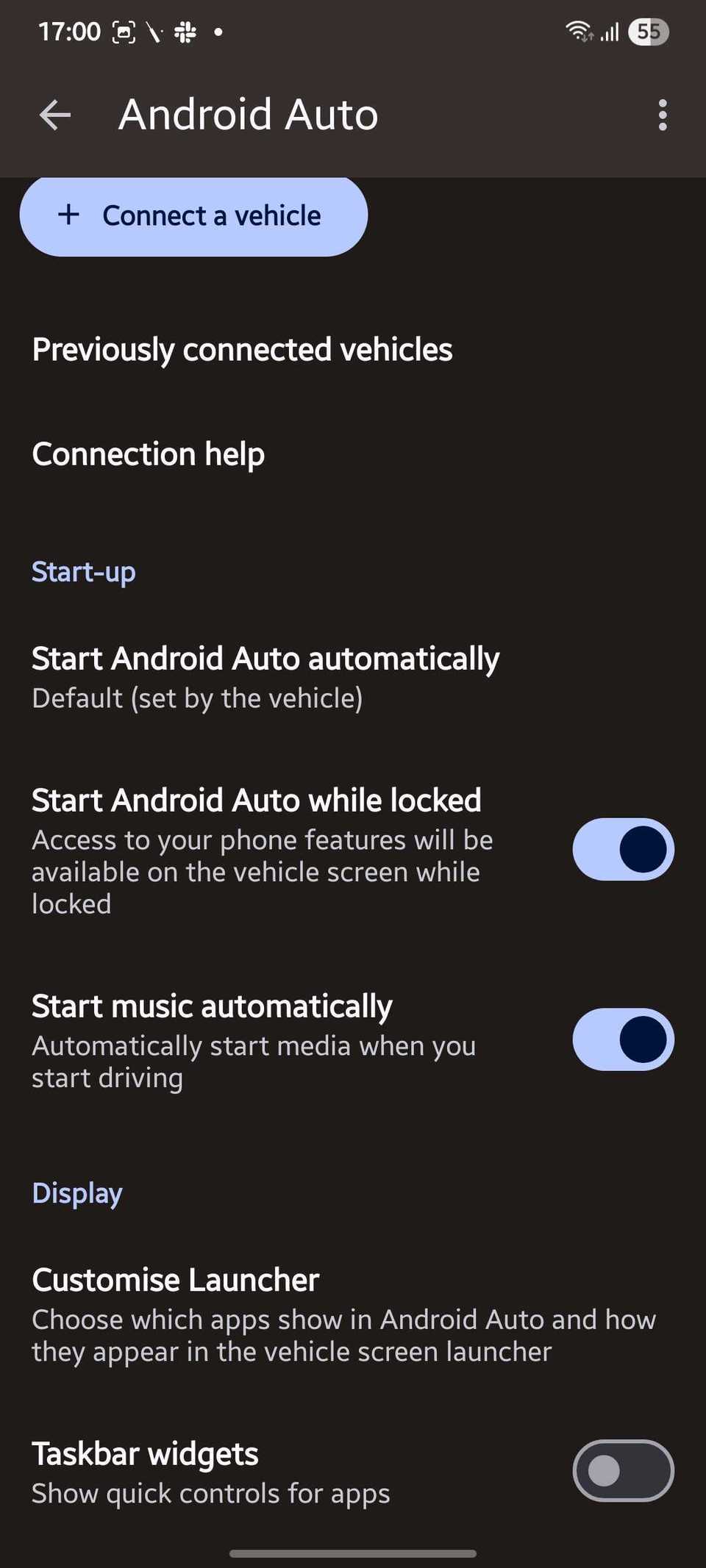The width and height of the screenshot is (706, 1568).
Task: Select the Start-up section header
Action: point(83,571)
